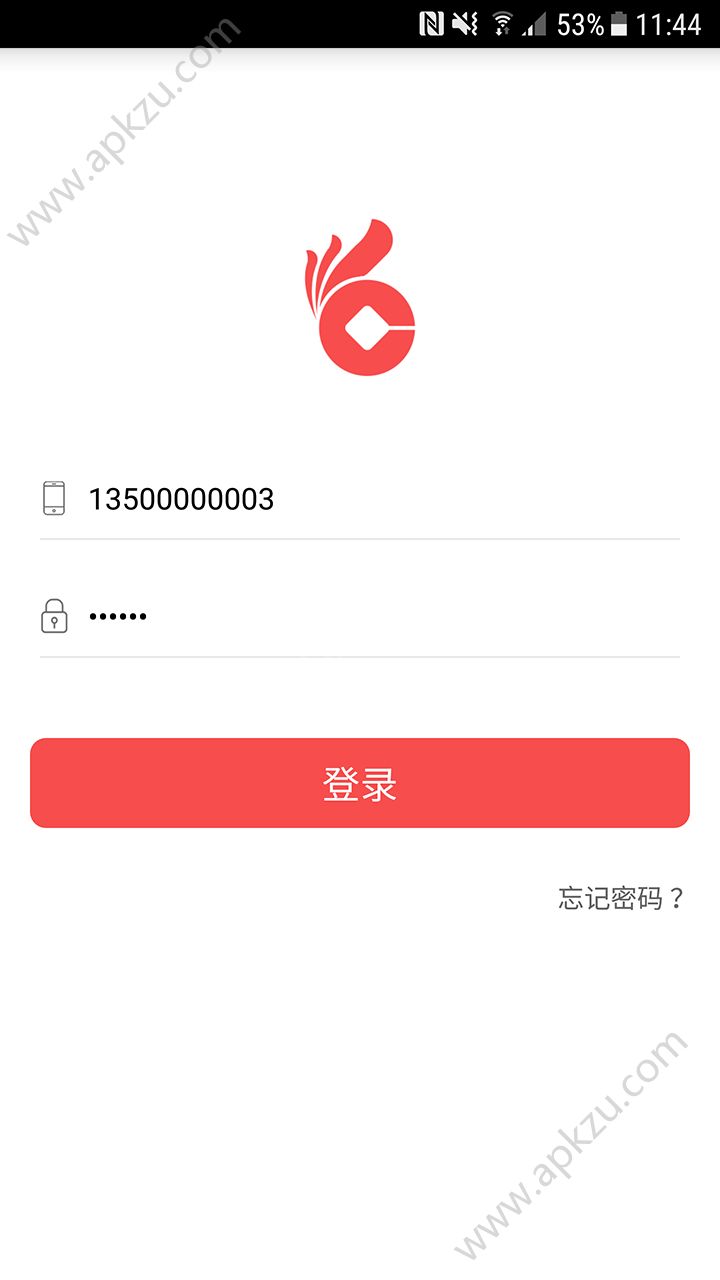This screenshot has width=720, height=1280.
Task: Click the phone number input field
Action: pos(300,500)
